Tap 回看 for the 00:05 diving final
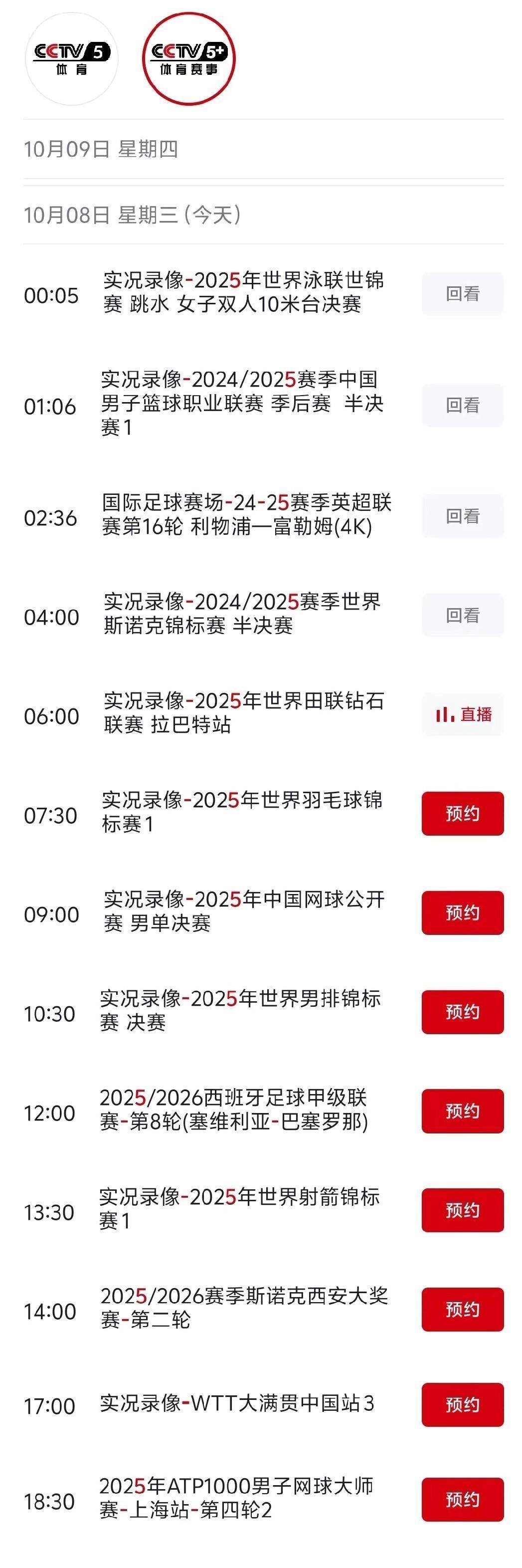The image size is (522, 1568). (x=462, y=294)
